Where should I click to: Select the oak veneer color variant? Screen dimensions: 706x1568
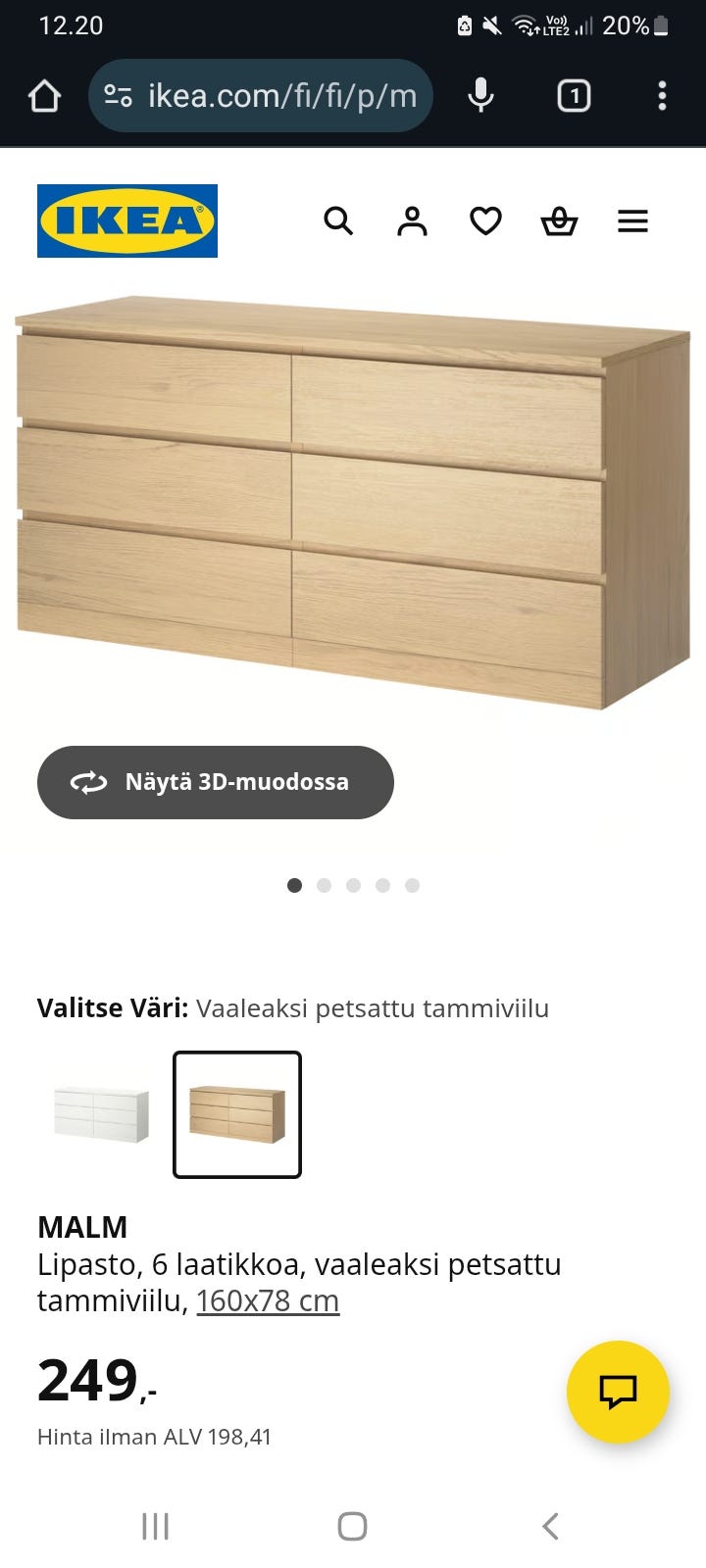[x=236, y=1114]
